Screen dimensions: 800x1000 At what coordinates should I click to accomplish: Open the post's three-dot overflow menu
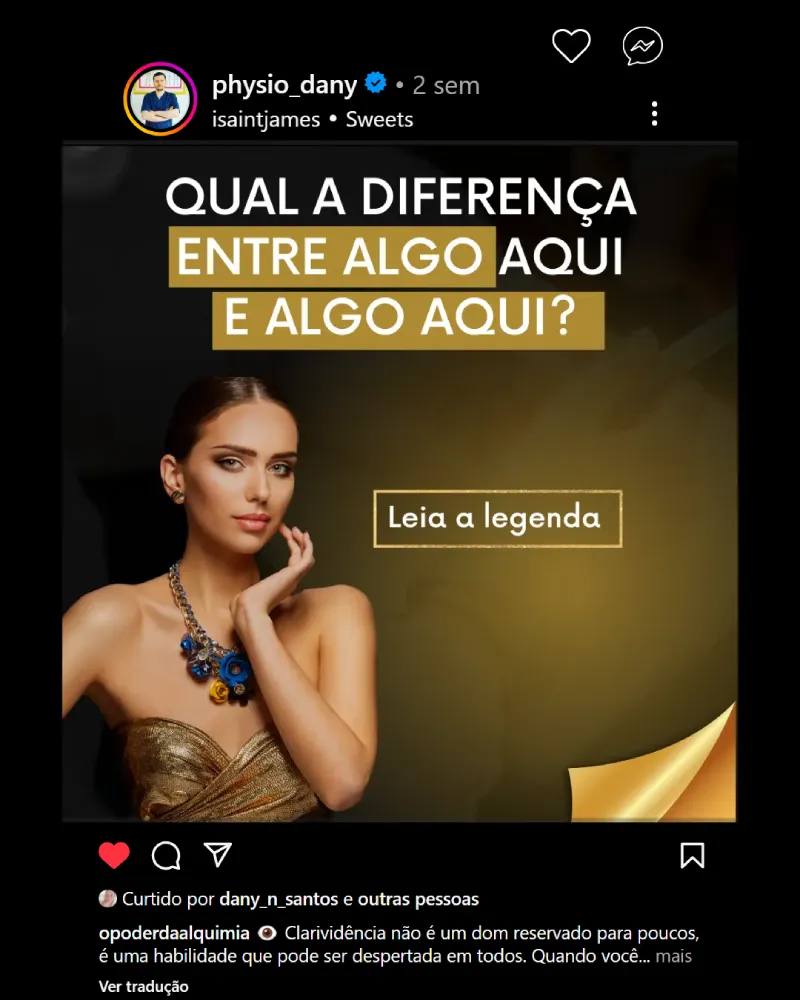click(654, 113)
